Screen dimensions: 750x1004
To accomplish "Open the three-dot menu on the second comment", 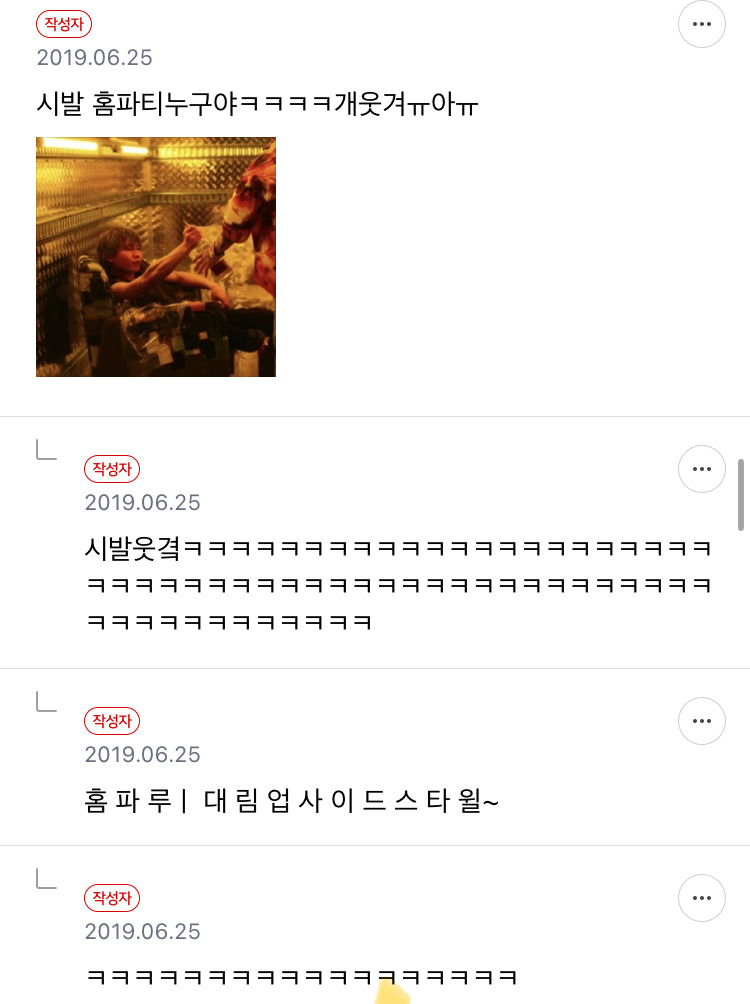I will (702, 469).
